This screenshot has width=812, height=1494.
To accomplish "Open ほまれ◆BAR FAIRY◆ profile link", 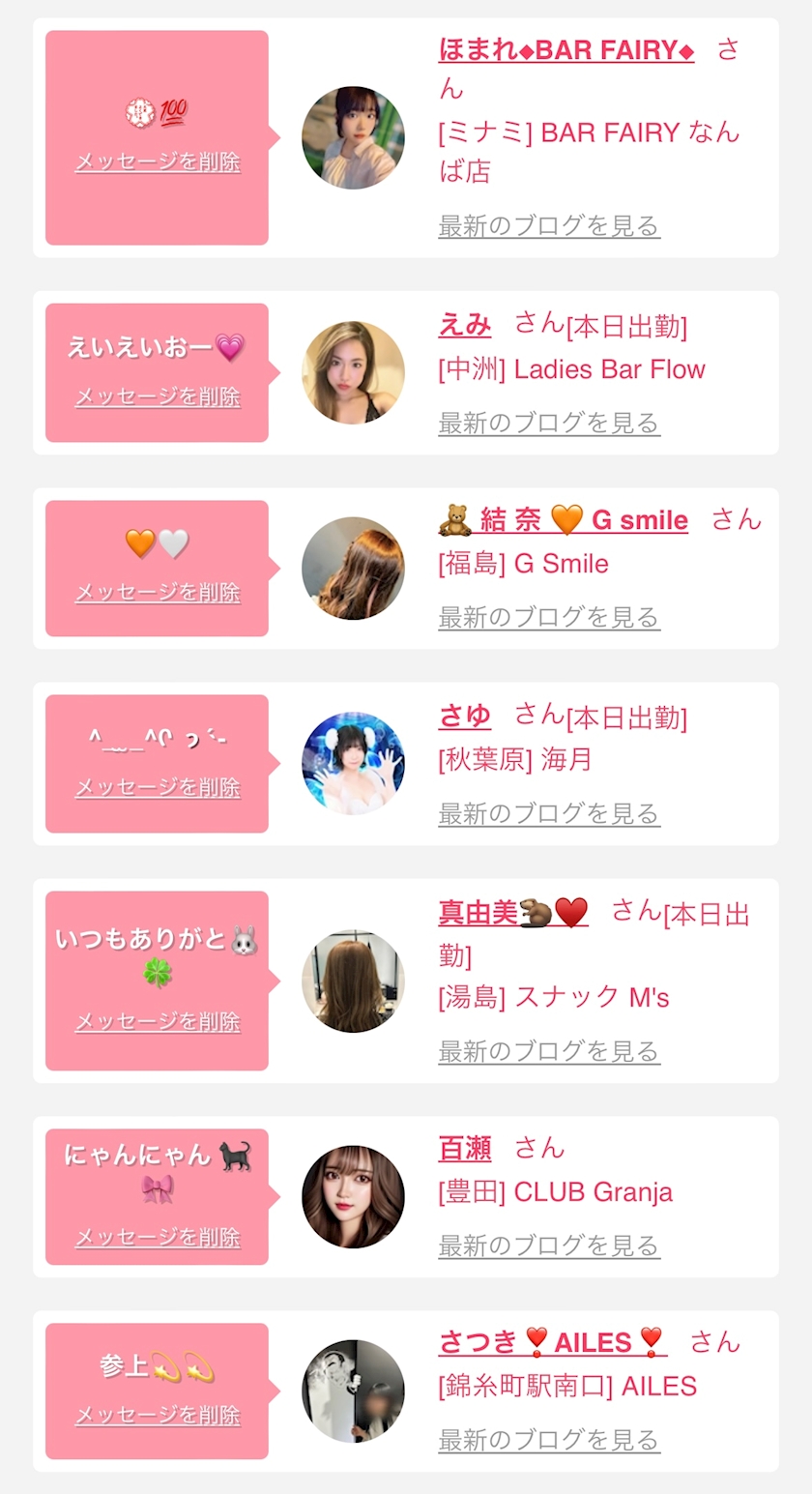I will 565,51.
